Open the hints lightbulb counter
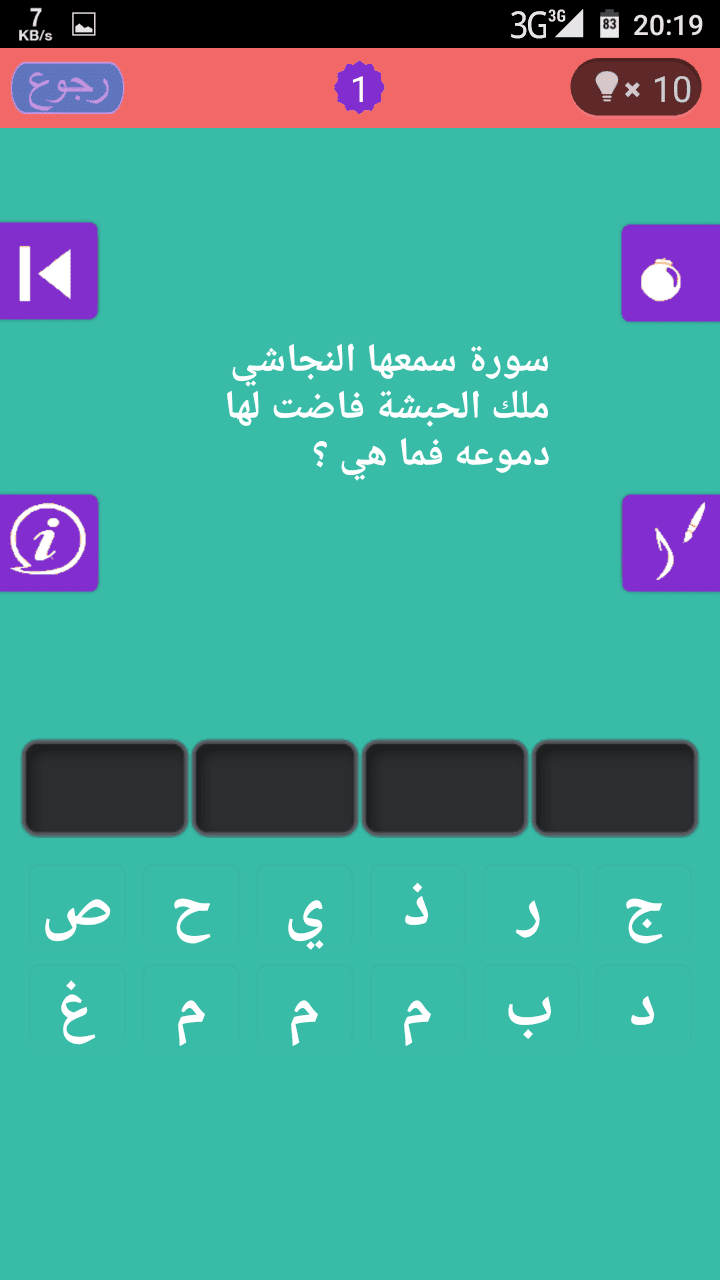Image resolution: width=720 pixels, height=1280 pixels. pos(635,88)
